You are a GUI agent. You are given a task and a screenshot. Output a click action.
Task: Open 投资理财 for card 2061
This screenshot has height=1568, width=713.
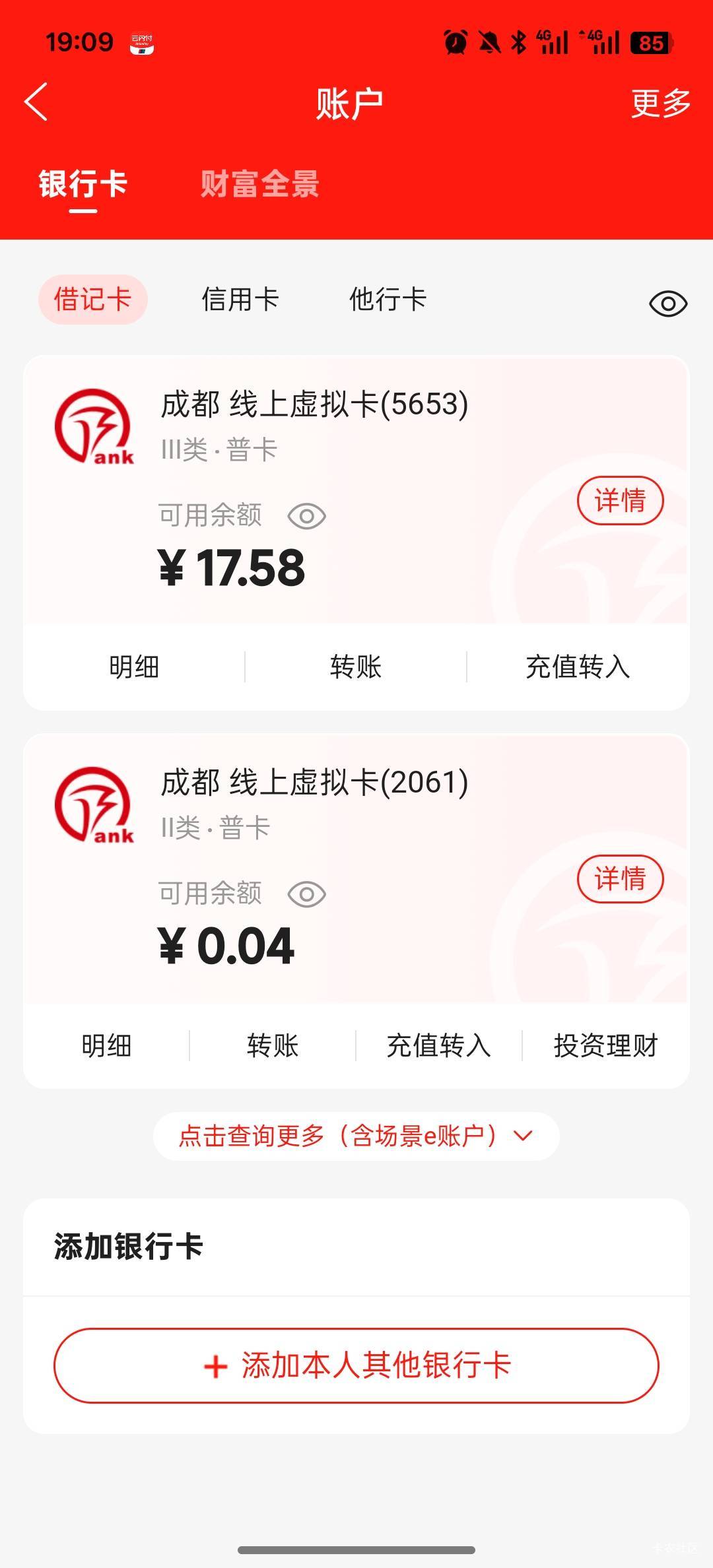[605, 1045]
